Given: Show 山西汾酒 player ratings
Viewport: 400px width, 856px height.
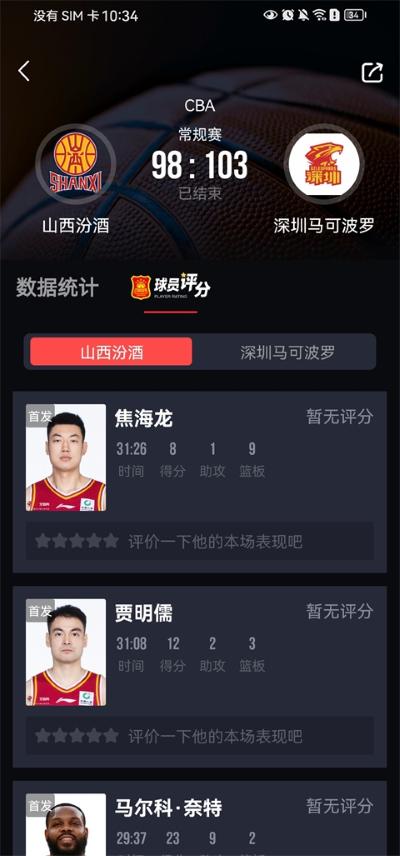Looking at the screenshot, I should (111, 352).
